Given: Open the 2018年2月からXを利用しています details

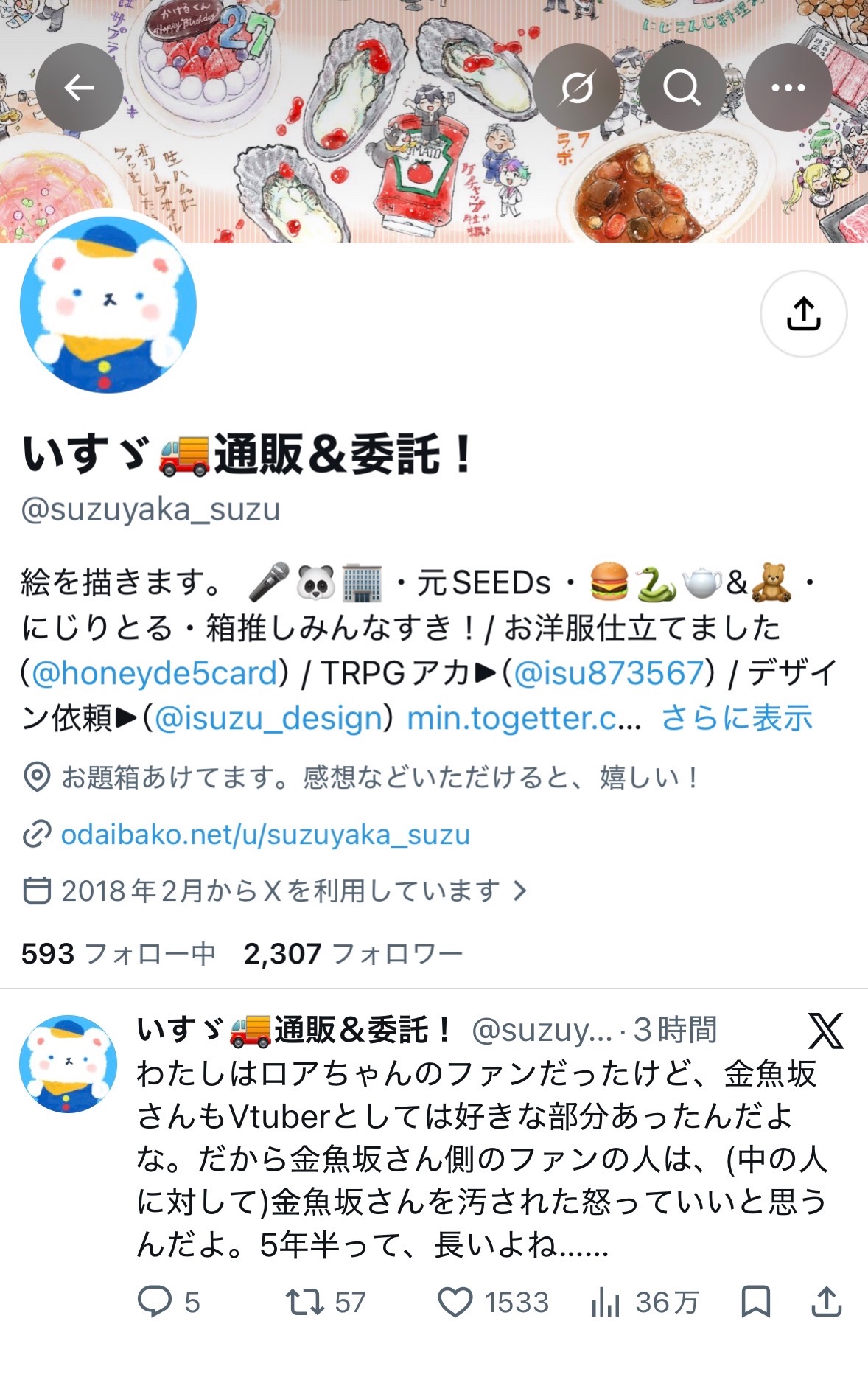Looking at the screenshot, I should [x=276, y=891].
